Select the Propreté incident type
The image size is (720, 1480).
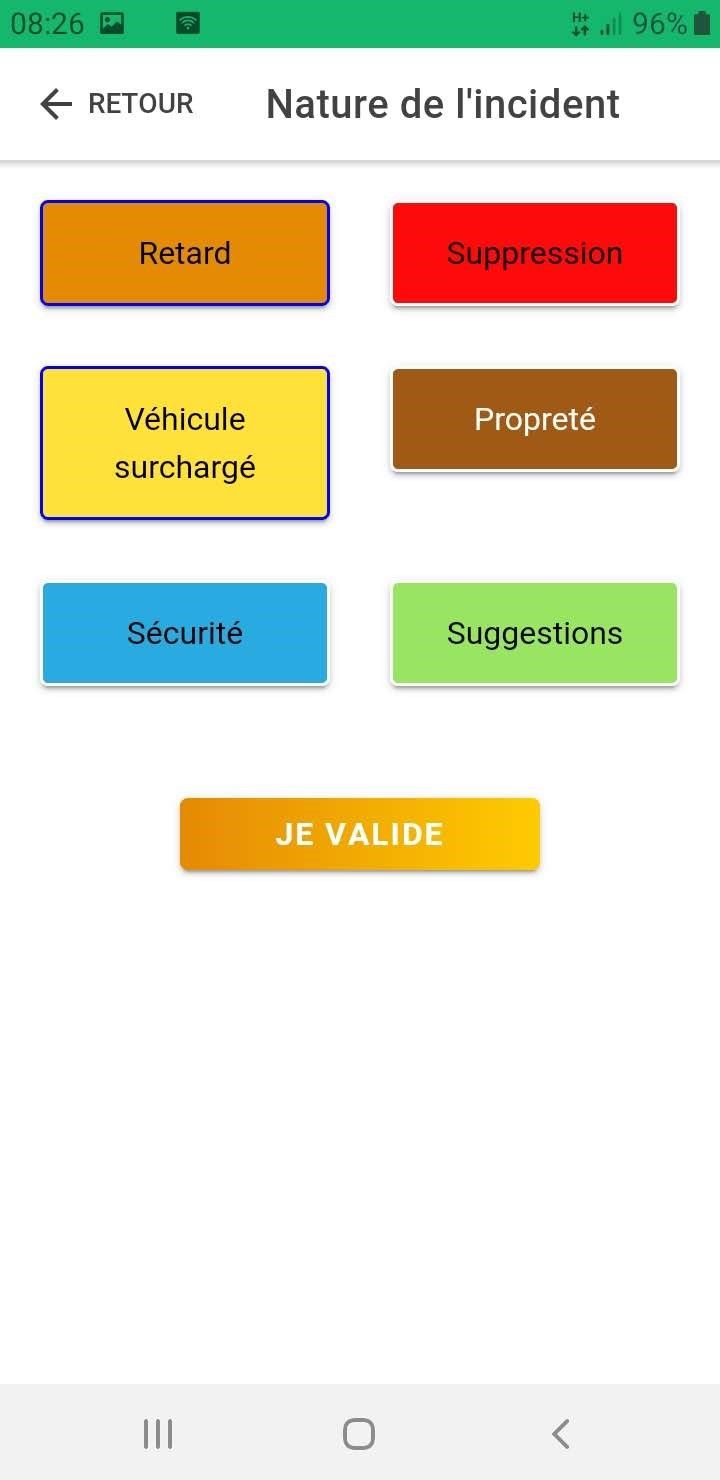(535, 419)
